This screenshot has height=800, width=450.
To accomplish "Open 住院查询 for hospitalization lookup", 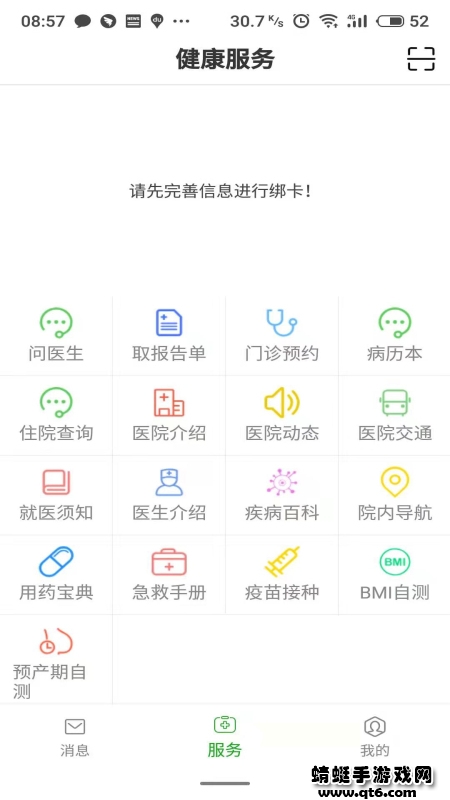I will click(x=56, y=415).
